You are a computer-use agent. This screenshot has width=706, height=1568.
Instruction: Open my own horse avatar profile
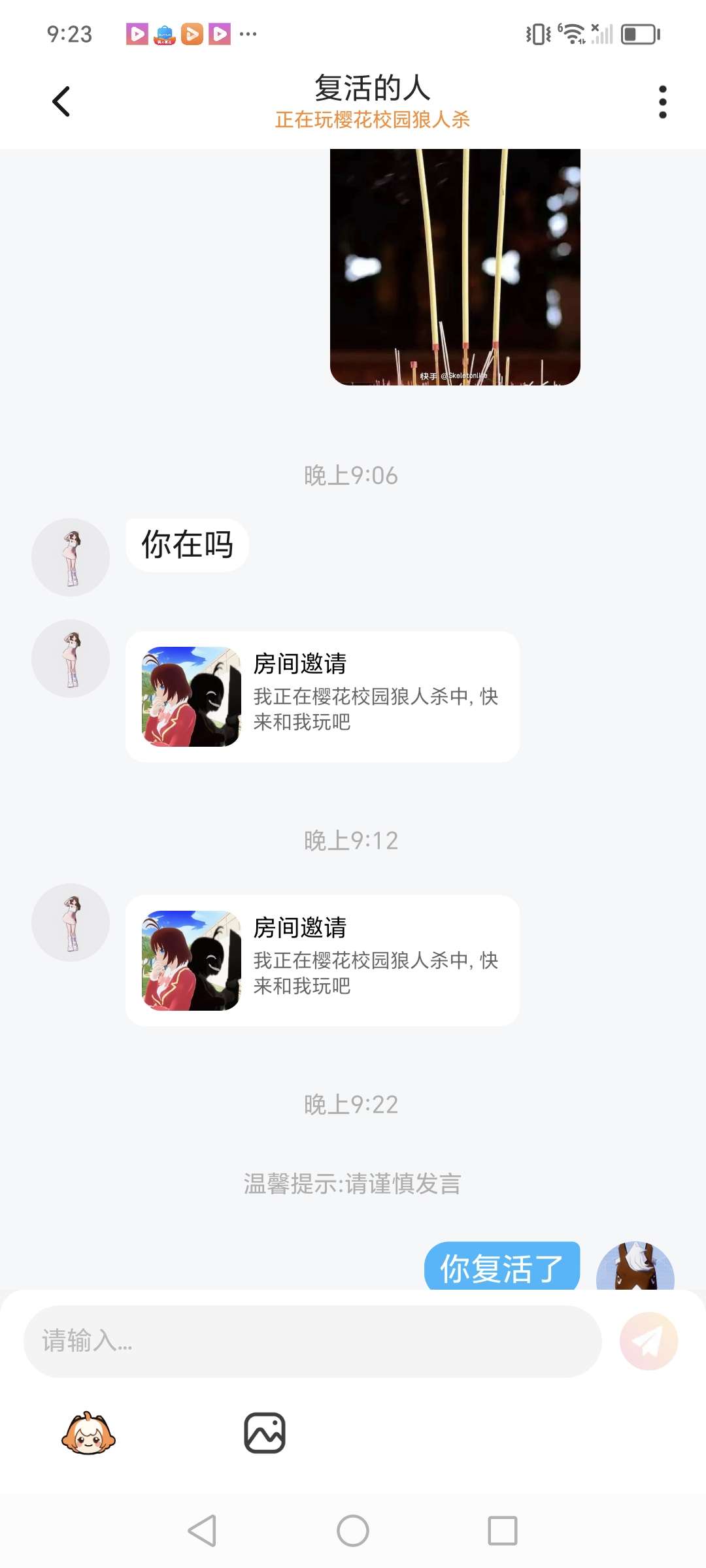tap(635, 1267)
